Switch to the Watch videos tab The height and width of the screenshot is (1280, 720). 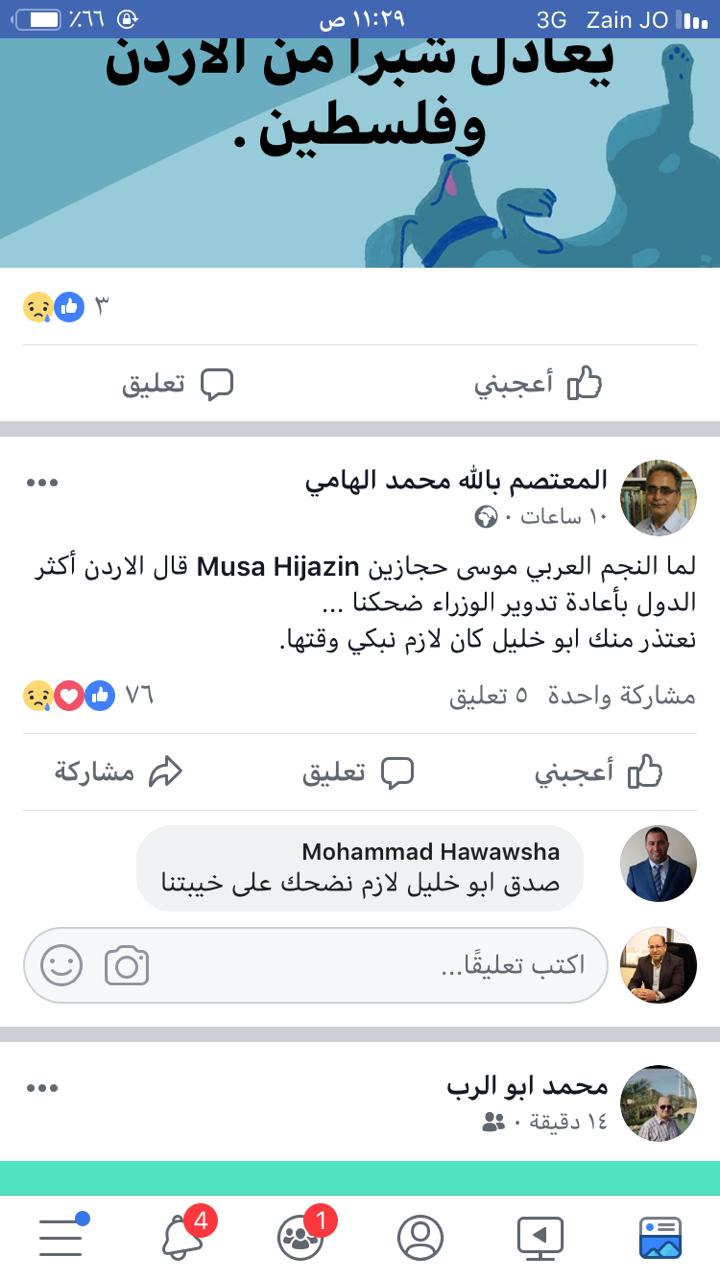(x=540, y=1238)
